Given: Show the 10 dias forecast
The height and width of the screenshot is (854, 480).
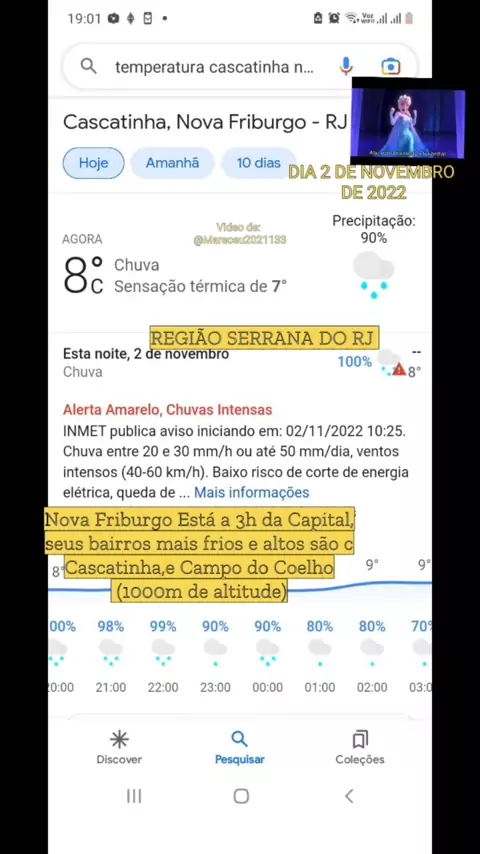Looking at the screenshot, I should [x=259, y=163].
